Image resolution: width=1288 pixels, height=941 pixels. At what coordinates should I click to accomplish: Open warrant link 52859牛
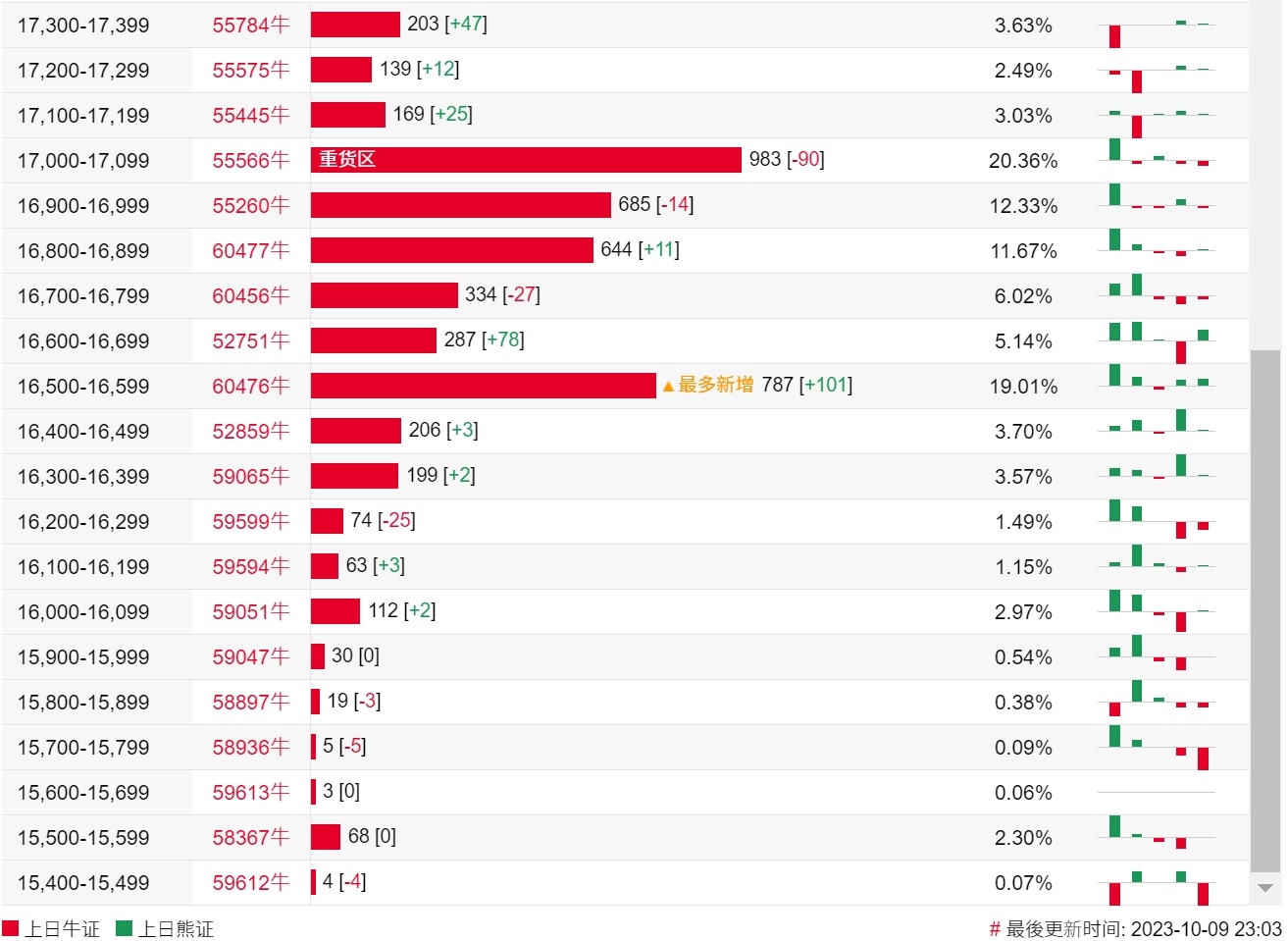pos(251,432)
